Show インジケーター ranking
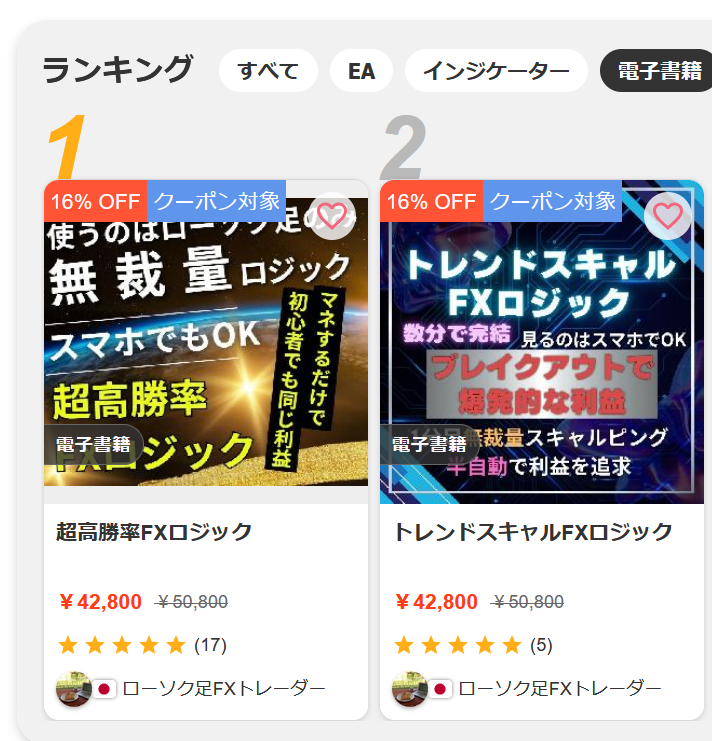This screenshot has width=712, height=741. point(496,71)
